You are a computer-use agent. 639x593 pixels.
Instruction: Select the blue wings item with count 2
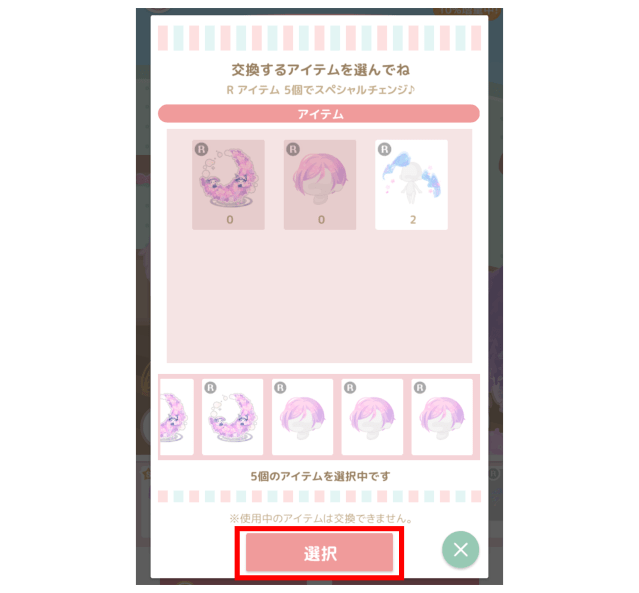point(411,184)
